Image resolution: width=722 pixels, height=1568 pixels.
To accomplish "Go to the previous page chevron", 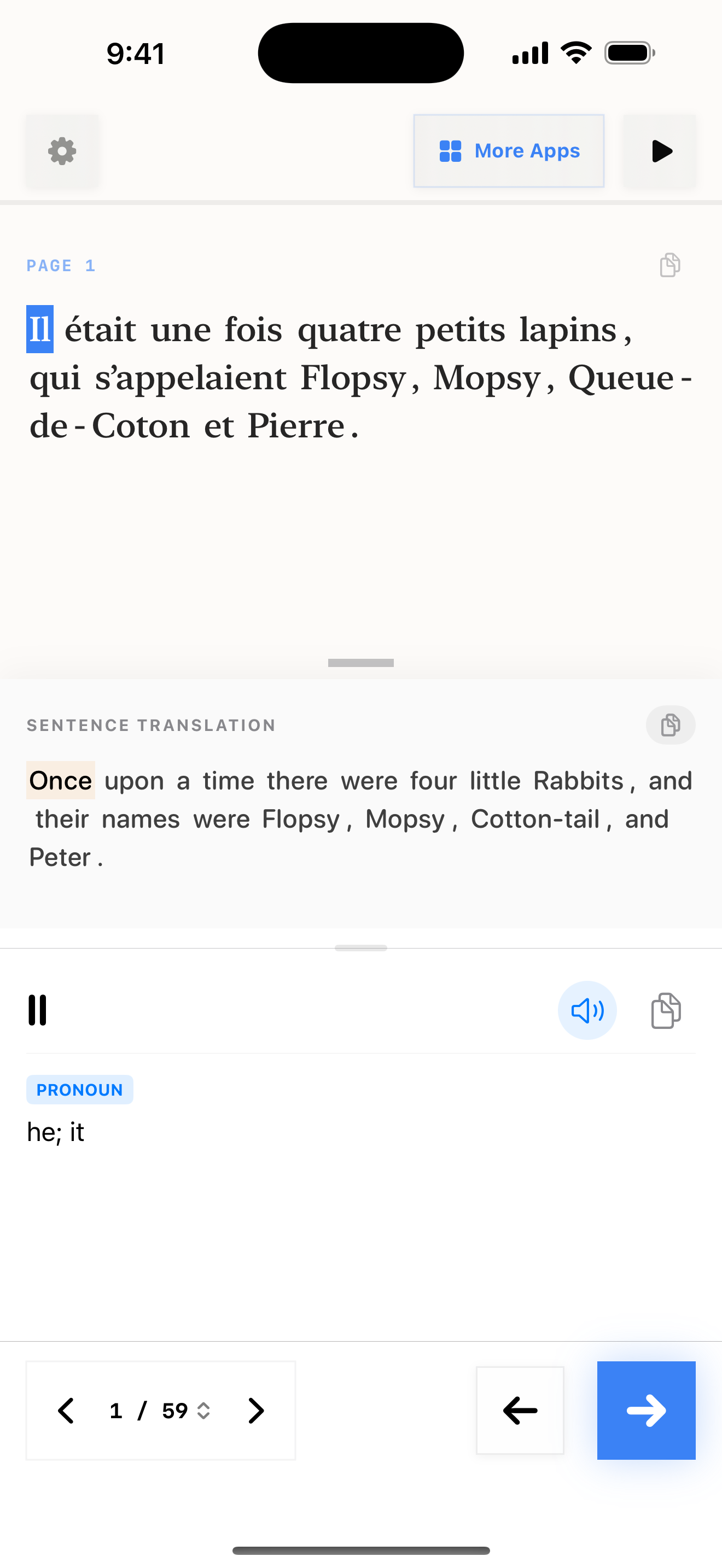I will [x=66, y=1411].
